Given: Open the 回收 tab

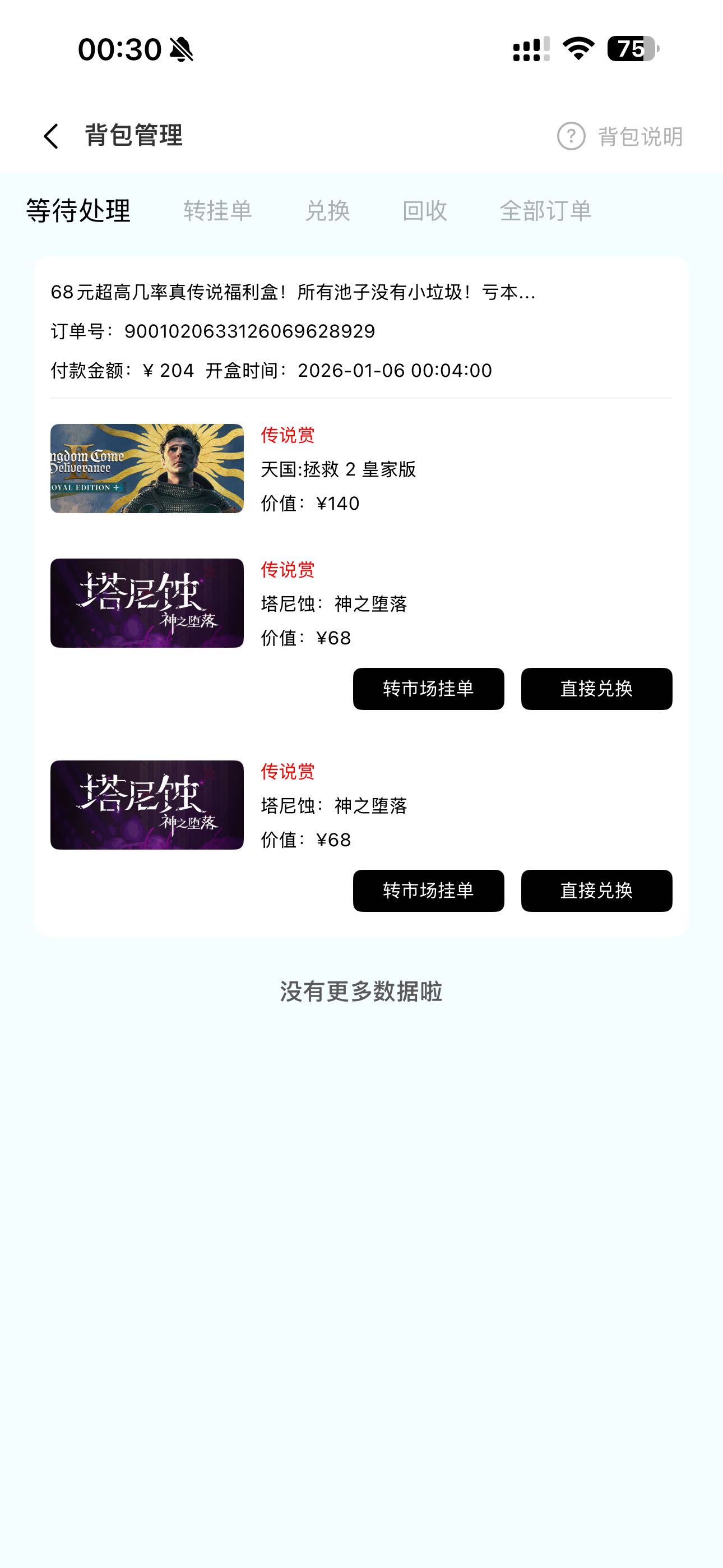Looking at the screenshot, I should click(x=425, y=211).
